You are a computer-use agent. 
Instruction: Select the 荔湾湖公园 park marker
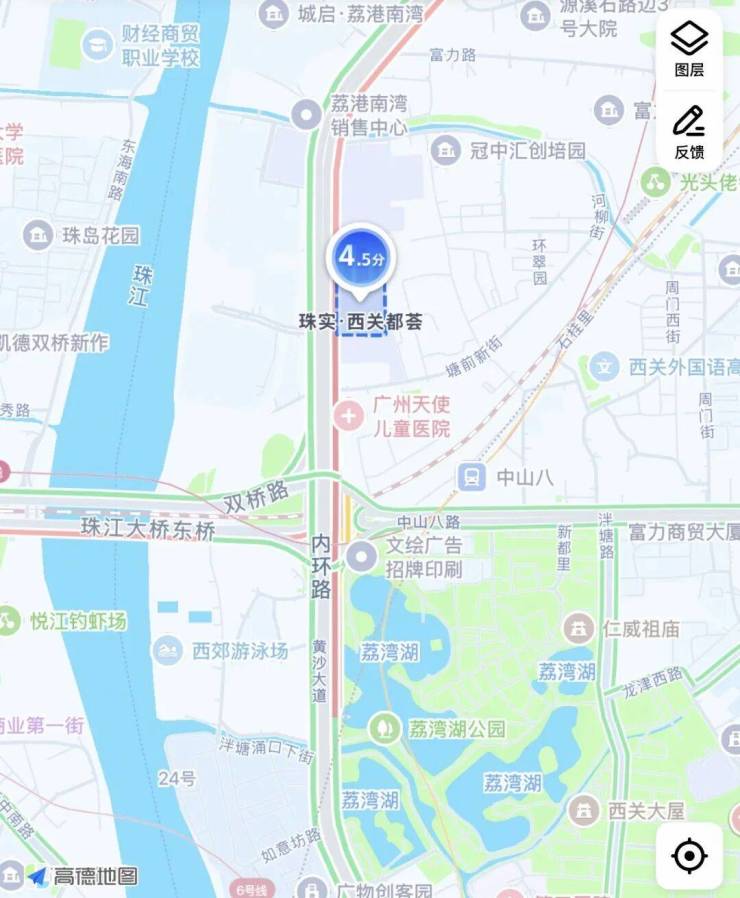(384, 728)
